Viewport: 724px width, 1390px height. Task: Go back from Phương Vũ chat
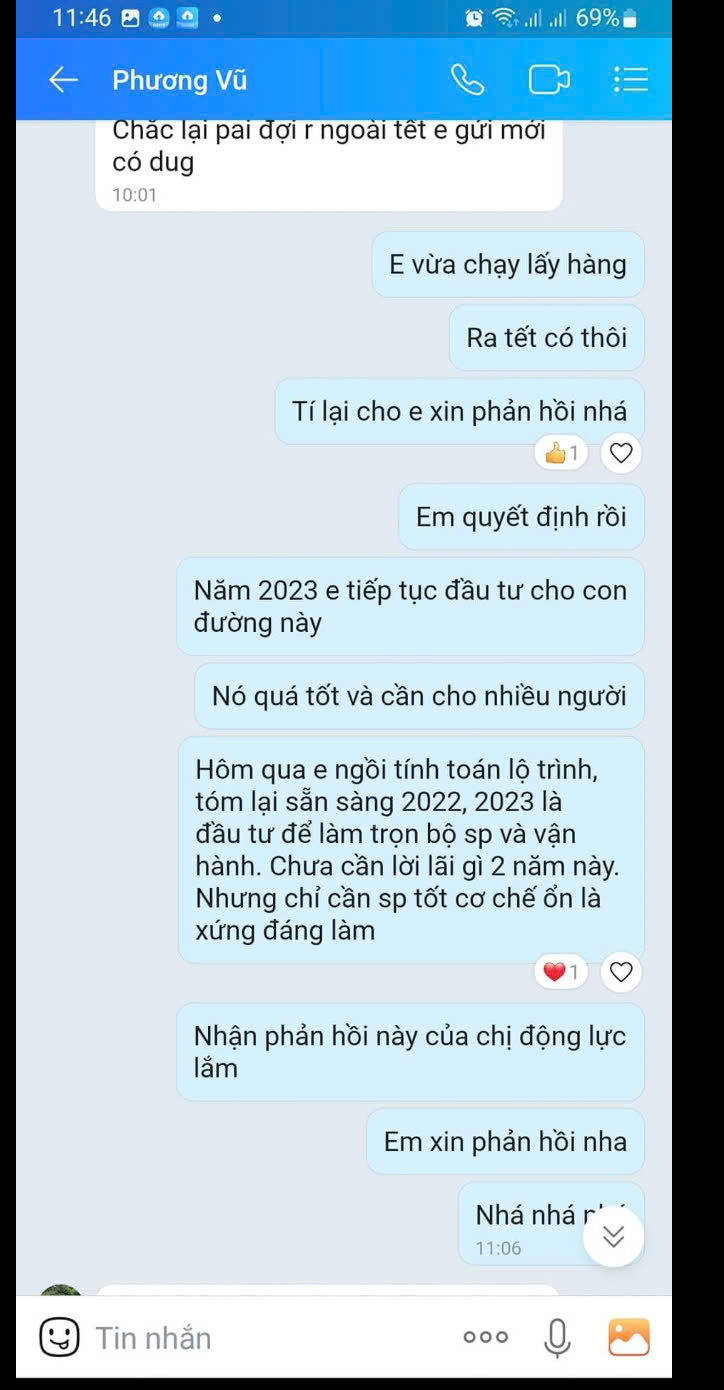coord(63,80)
